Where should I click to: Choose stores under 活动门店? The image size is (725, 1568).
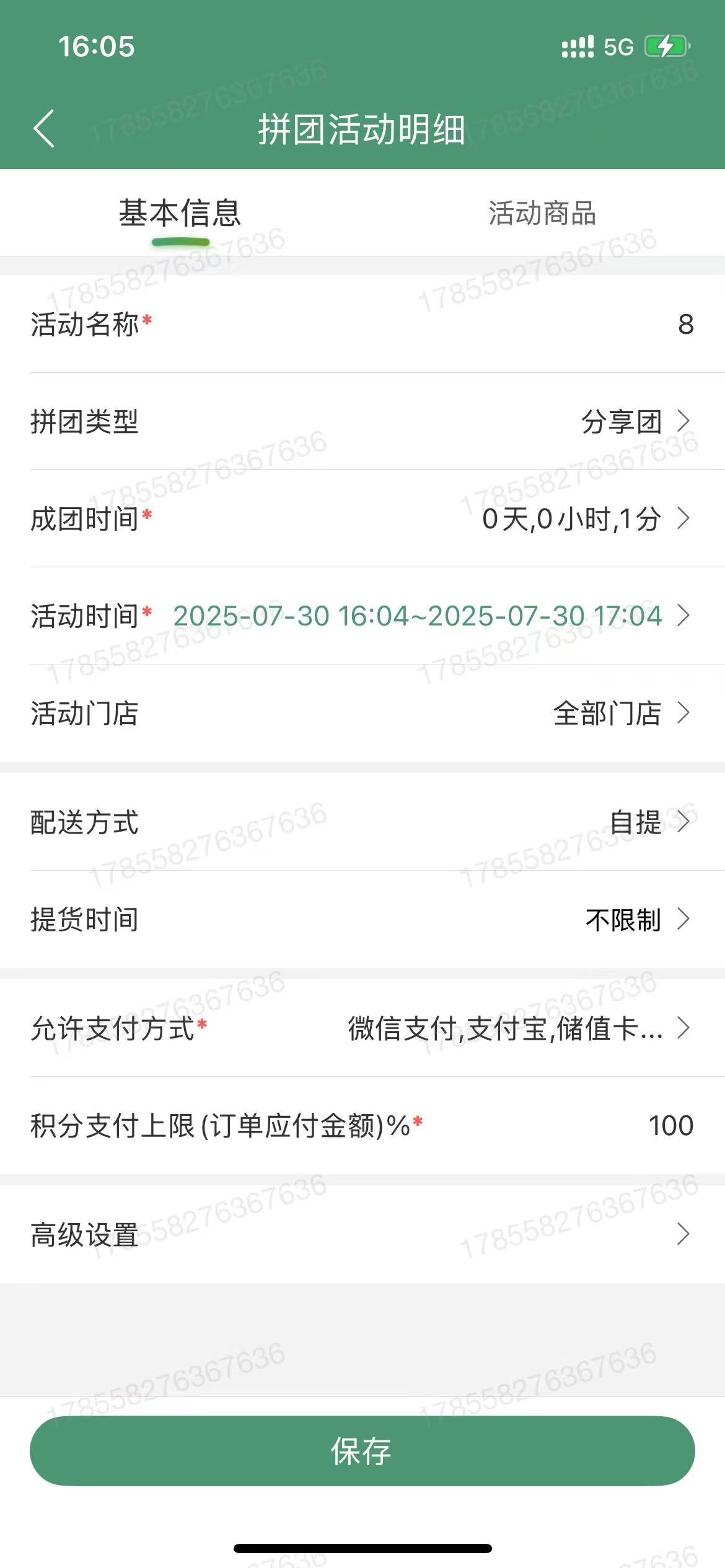point(362,713)
